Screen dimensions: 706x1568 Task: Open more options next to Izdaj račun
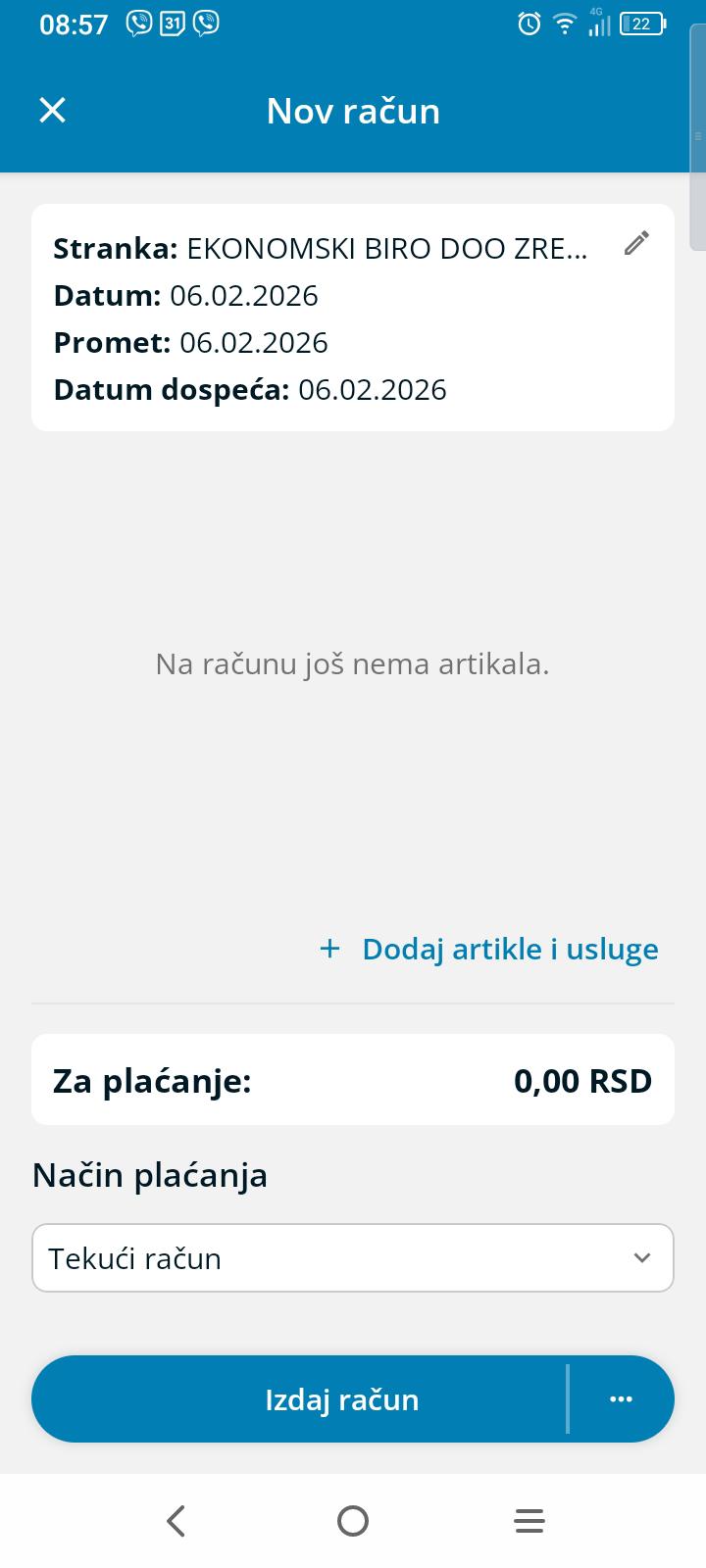(621, 1399)
